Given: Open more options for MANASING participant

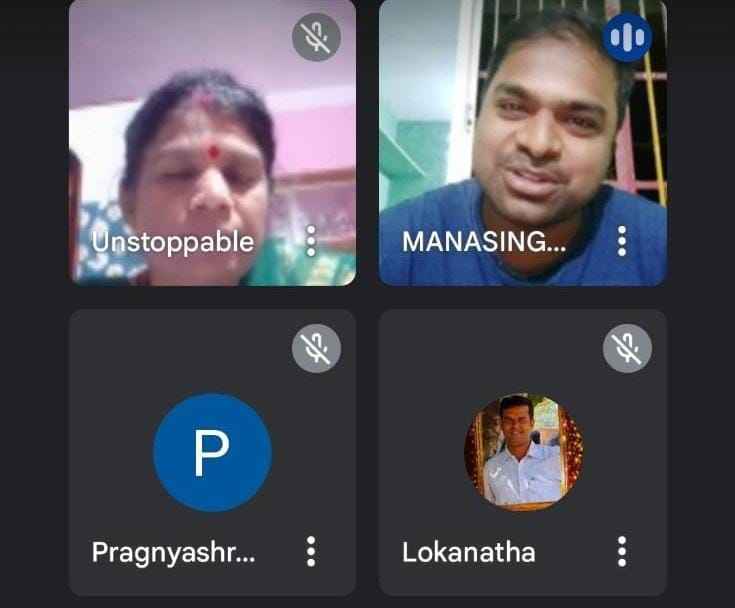Looking at the screenshot, I should click(x=622, y=241).
